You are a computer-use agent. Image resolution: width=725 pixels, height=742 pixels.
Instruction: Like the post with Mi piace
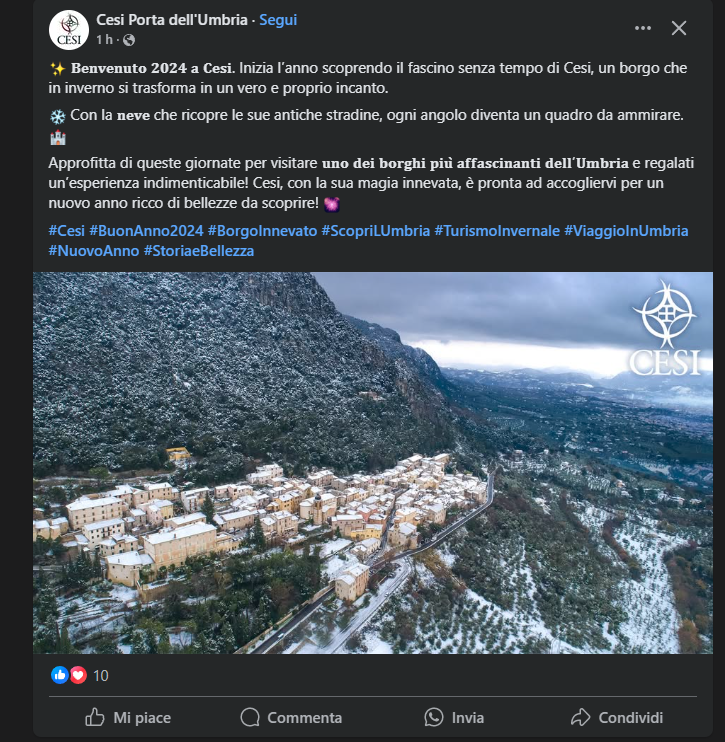[128, 717]
